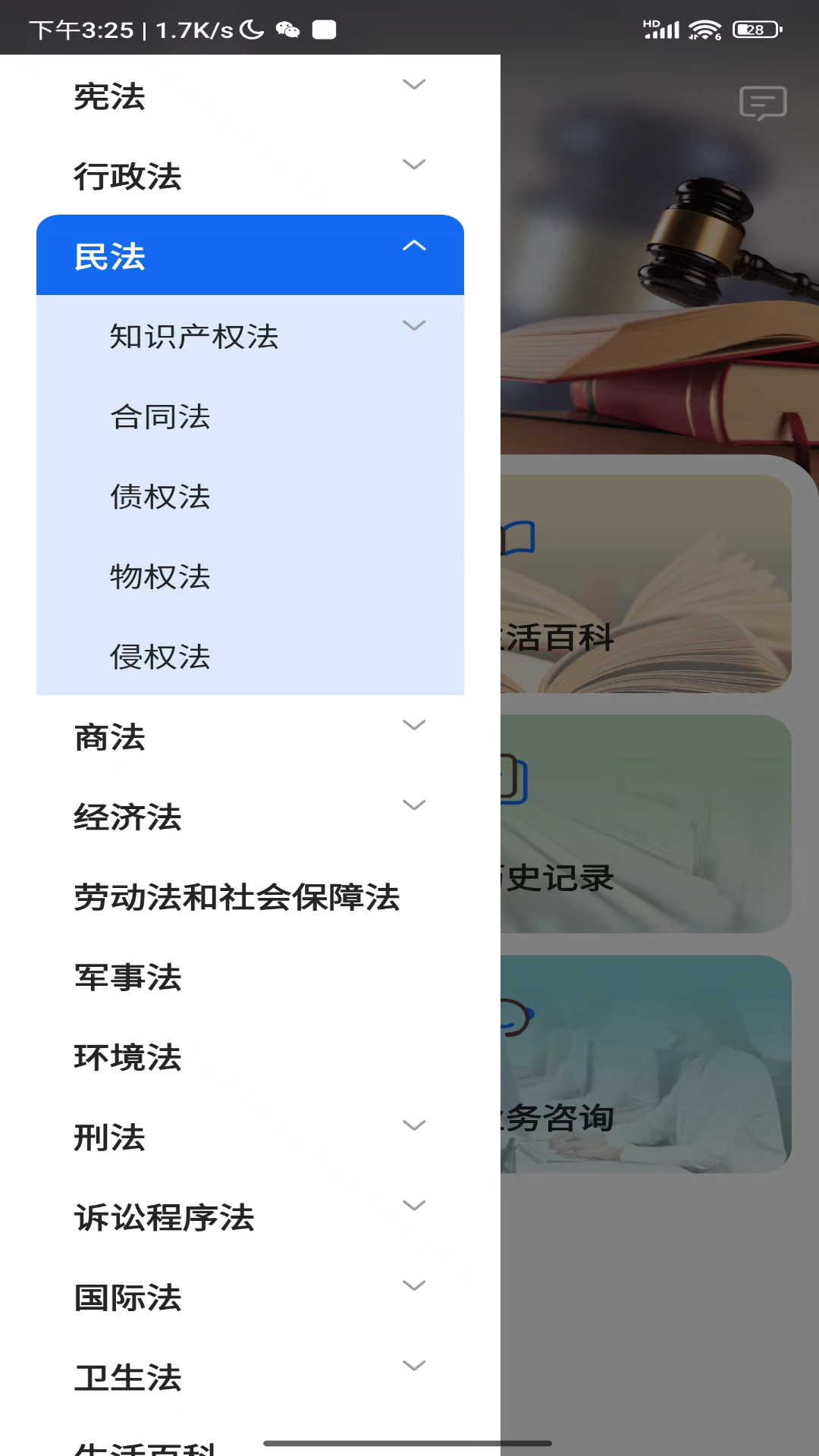Open the 合同法 entry

[161, 416]
